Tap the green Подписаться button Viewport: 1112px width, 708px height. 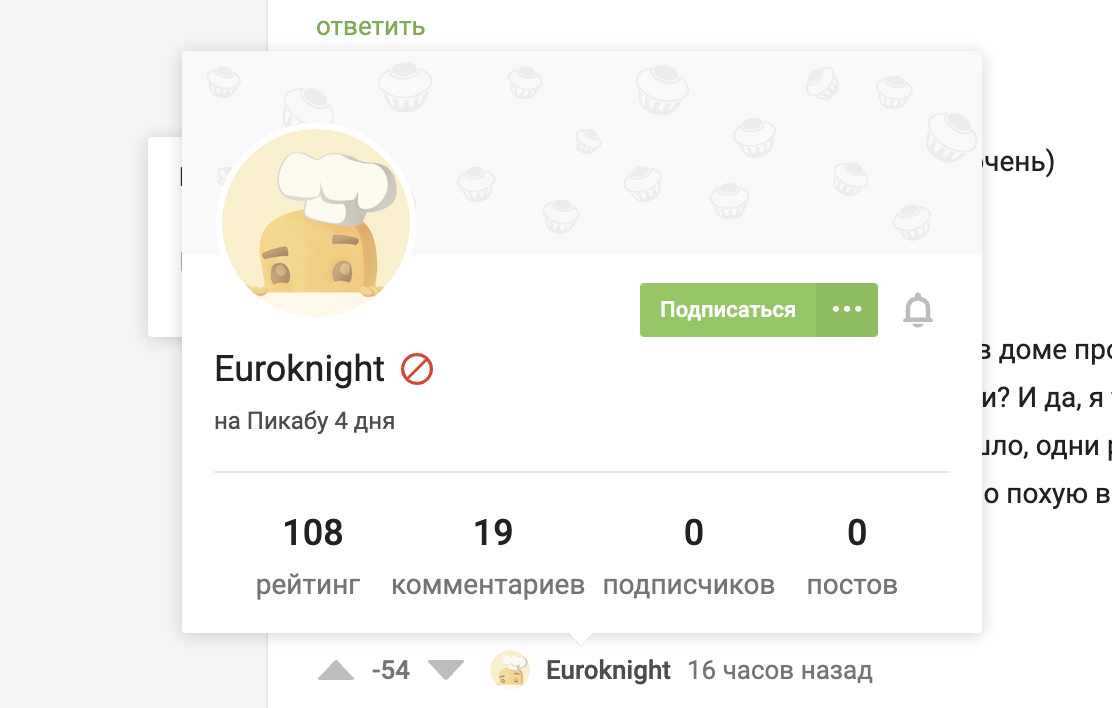(x=728, y=310)
